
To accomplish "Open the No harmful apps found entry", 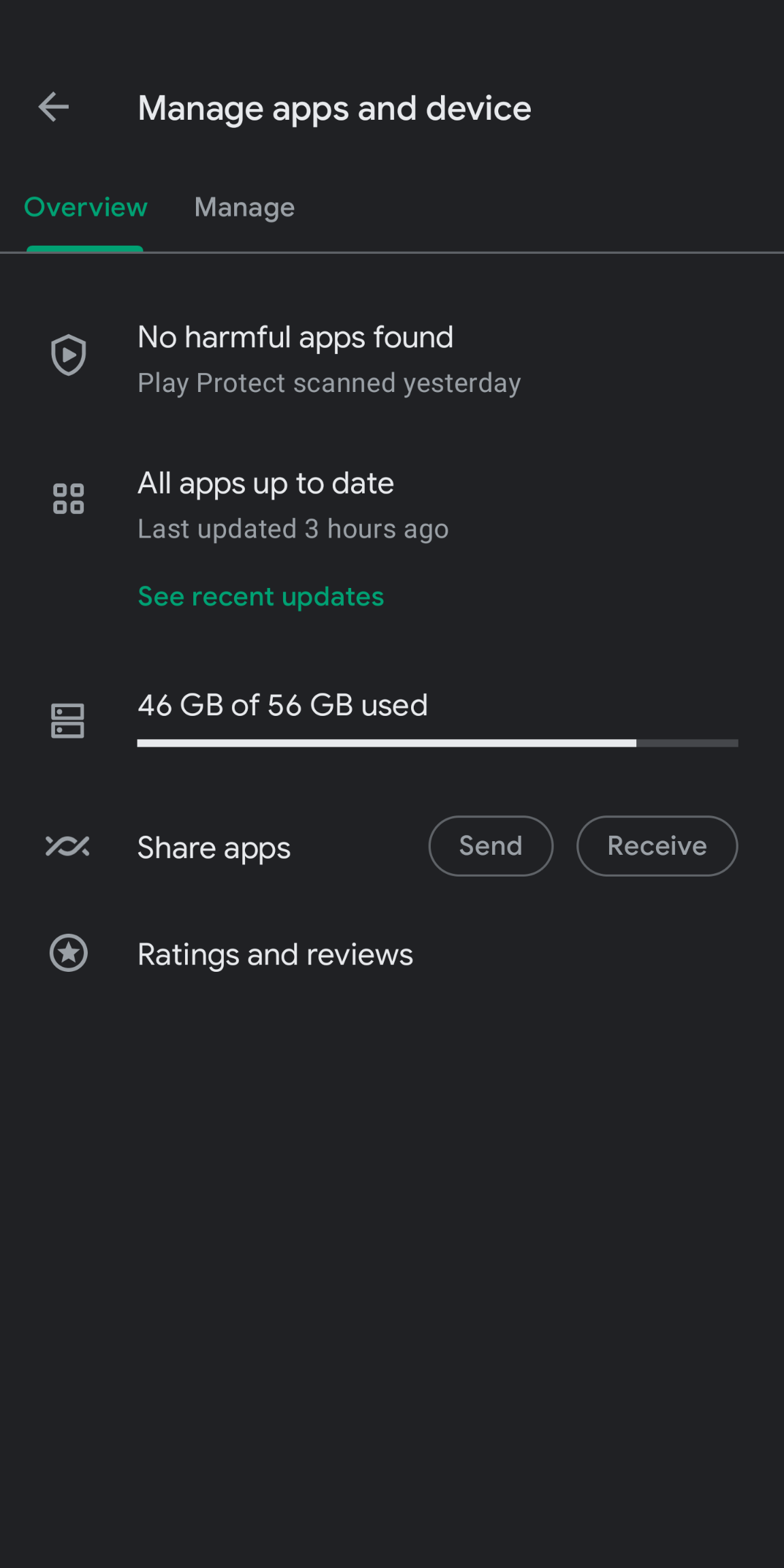I will pos(295,337).
